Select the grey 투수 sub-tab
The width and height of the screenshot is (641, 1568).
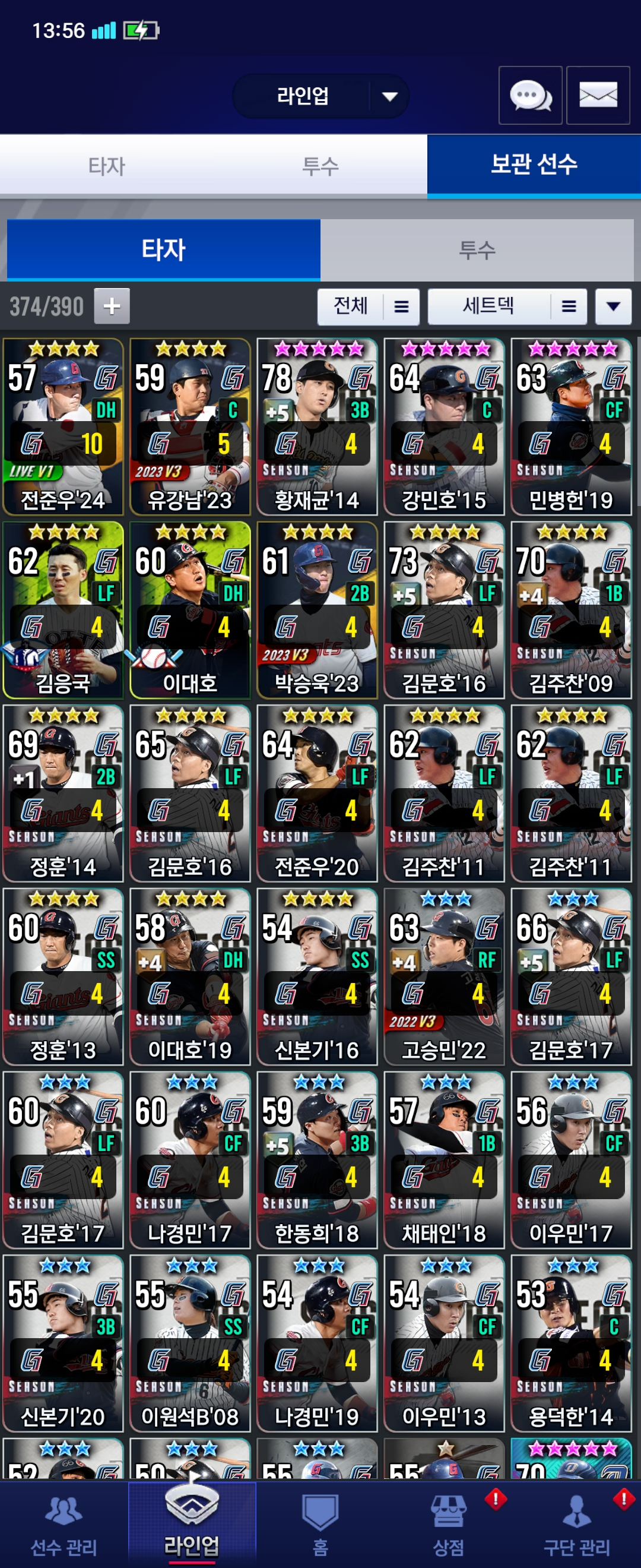[x=477, y=250]
